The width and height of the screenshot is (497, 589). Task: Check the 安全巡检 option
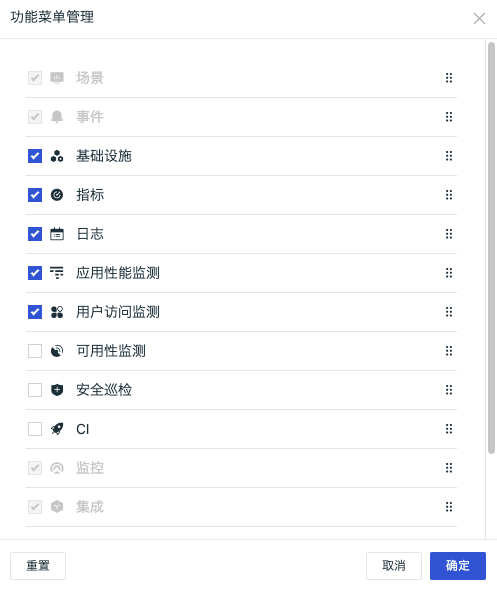(35, 390)
